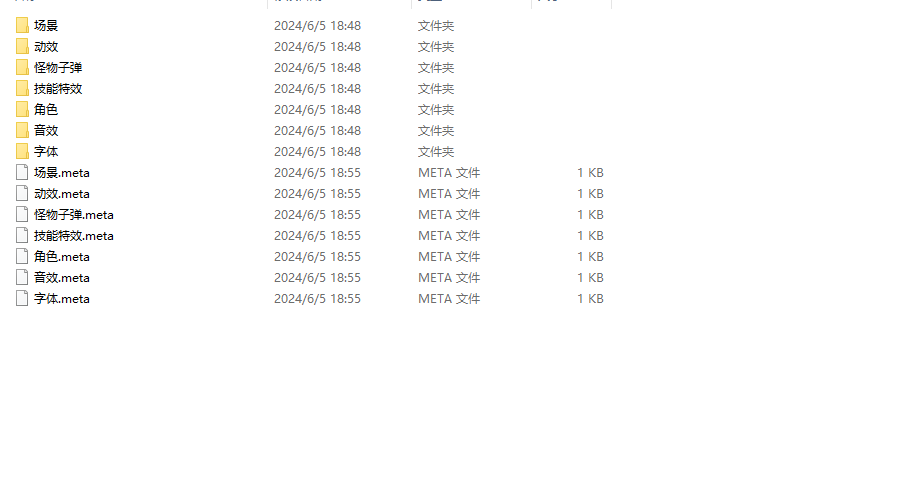Select the 场景.meta file
908x478 pixels.
click(61, 173)
